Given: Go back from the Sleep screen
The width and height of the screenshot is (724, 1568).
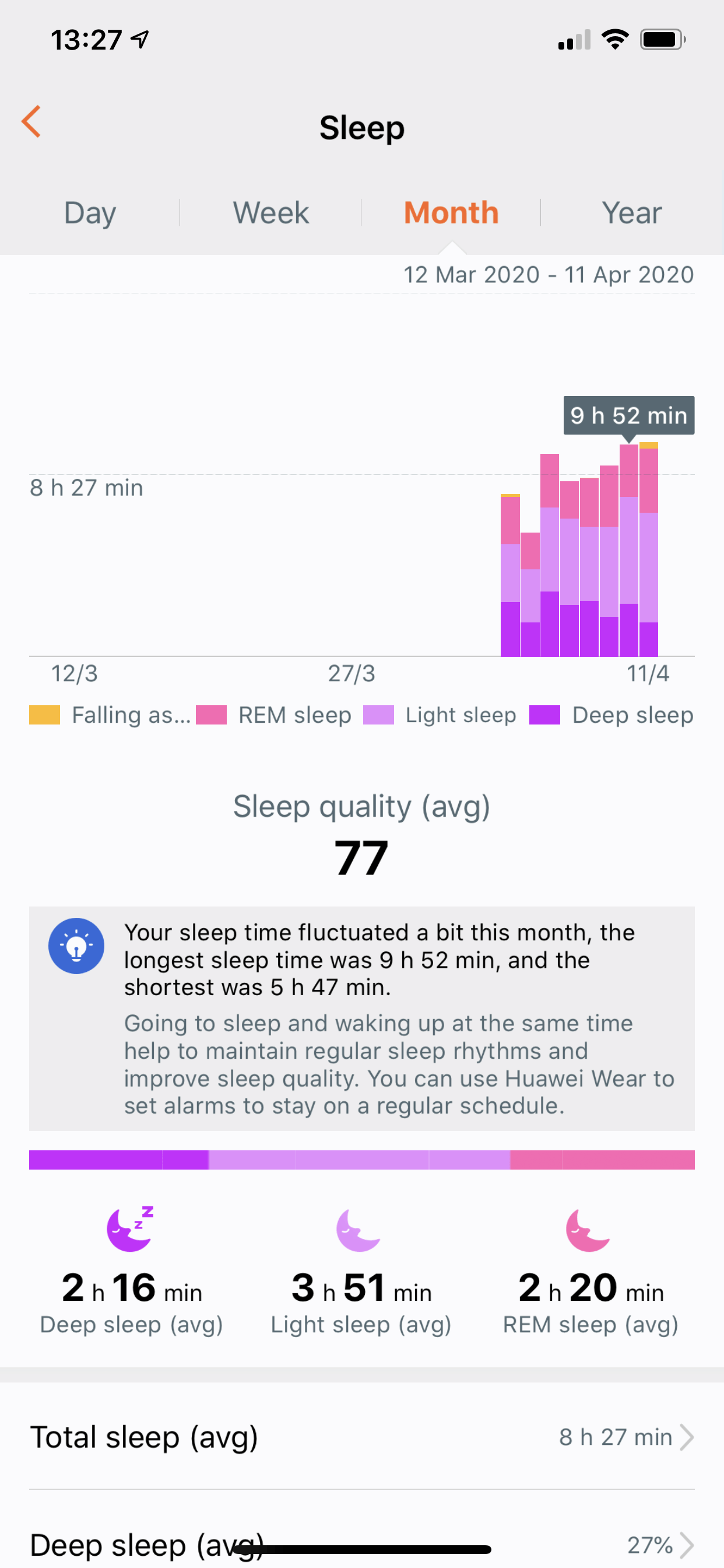Looking at the screenshot, I should pos(31,122).
